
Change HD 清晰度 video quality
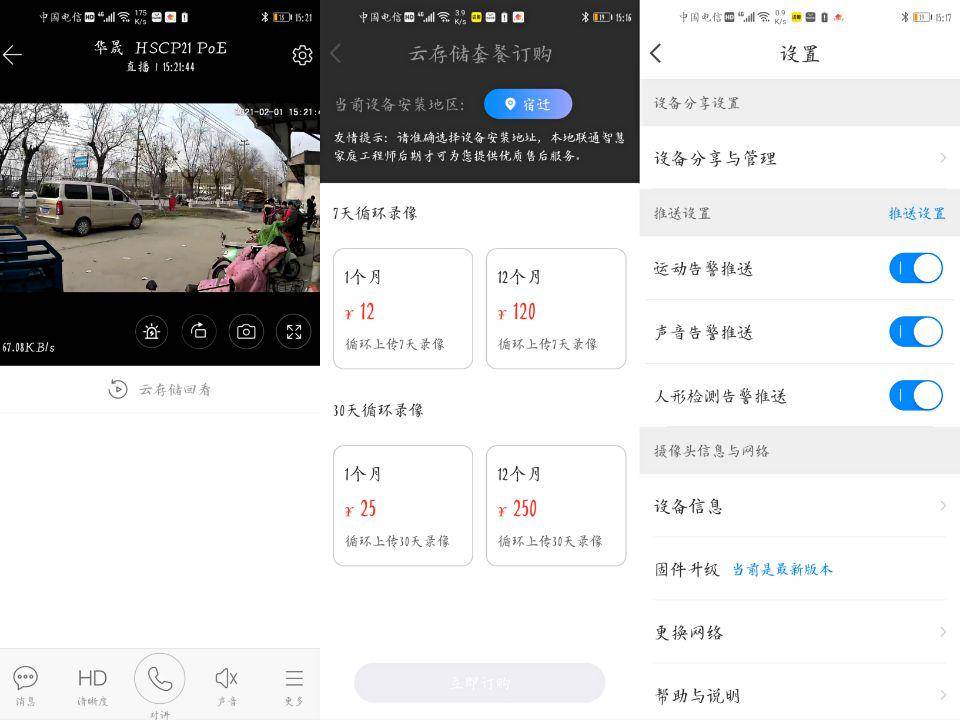click(92, 685)
